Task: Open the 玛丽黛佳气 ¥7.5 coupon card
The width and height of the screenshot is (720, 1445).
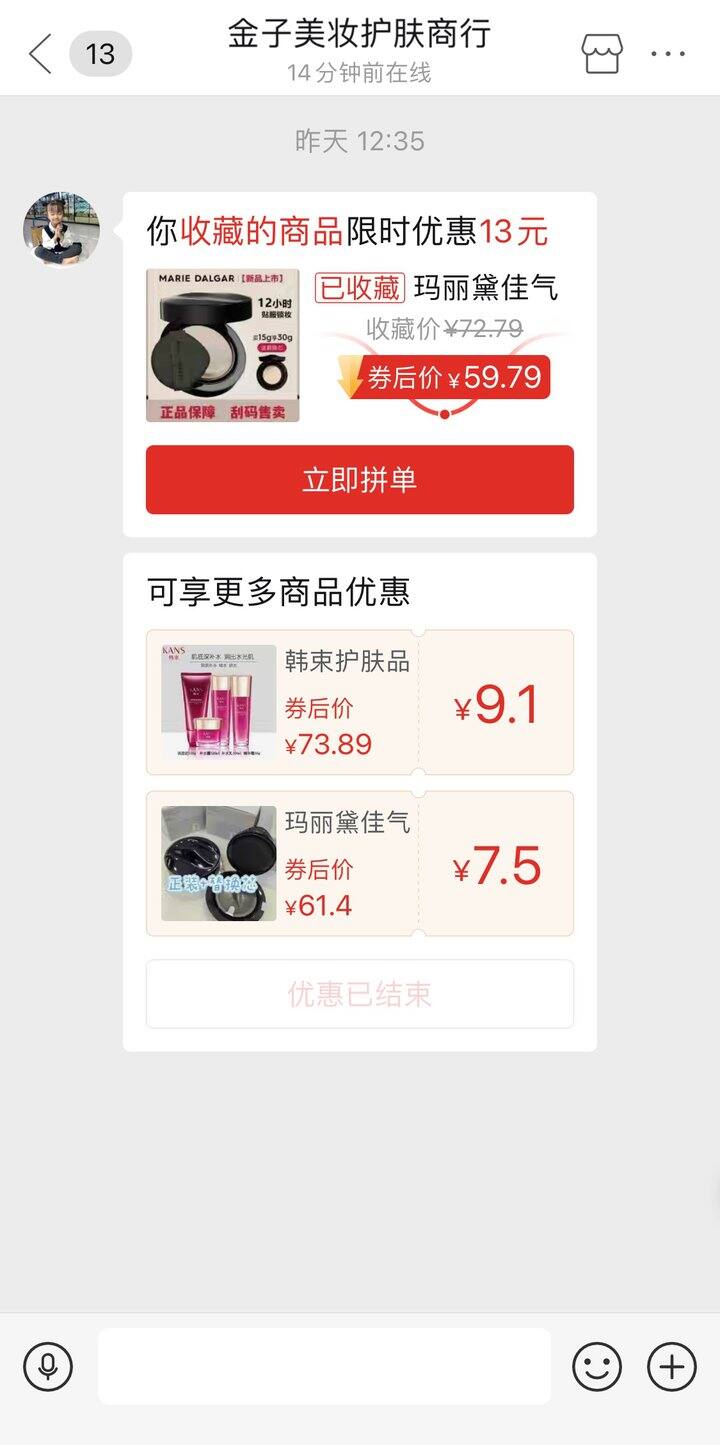Action: coord(360,864)
